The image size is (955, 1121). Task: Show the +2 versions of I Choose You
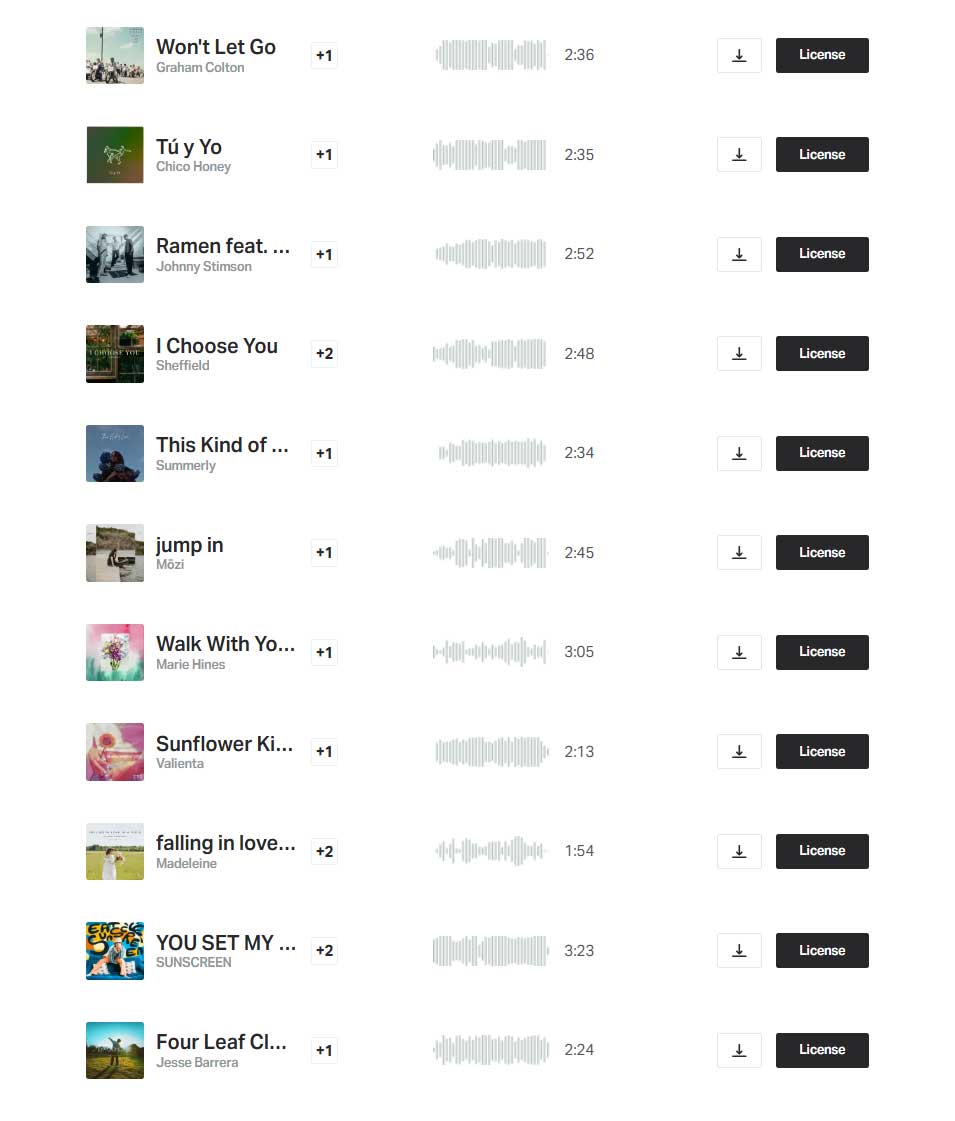[324, 353]
